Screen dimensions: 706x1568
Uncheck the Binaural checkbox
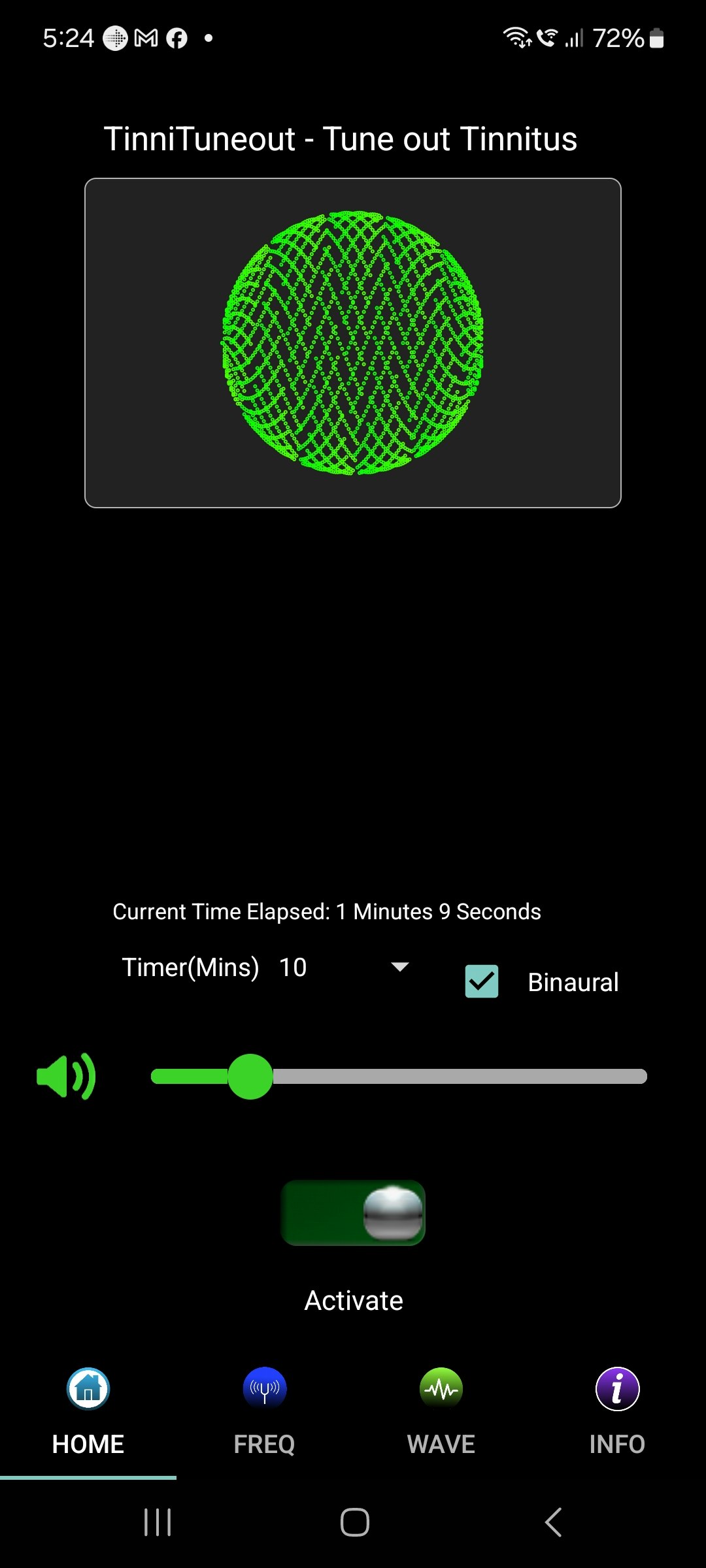(482, 981)
